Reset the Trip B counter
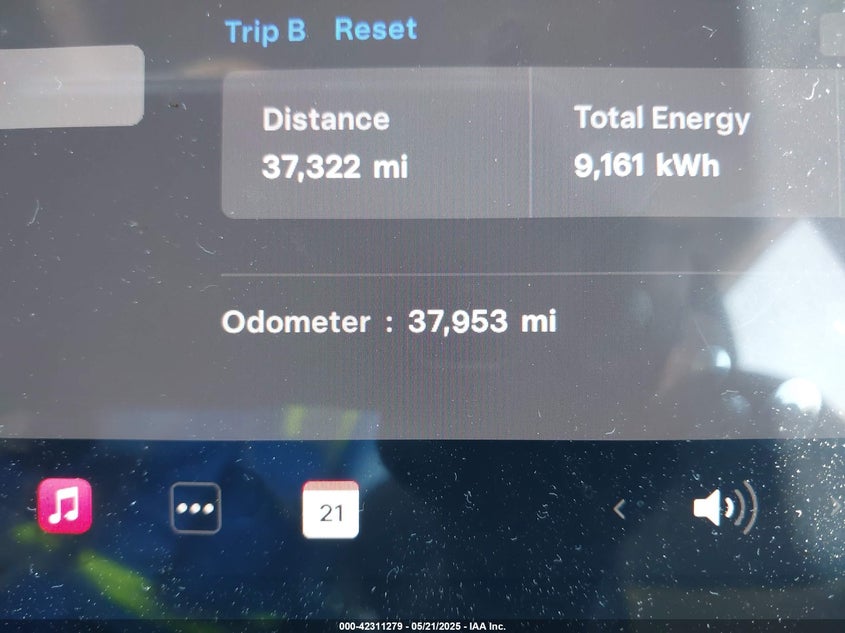The height and width of the screenshot is (633, 845). tap(375, 29)
